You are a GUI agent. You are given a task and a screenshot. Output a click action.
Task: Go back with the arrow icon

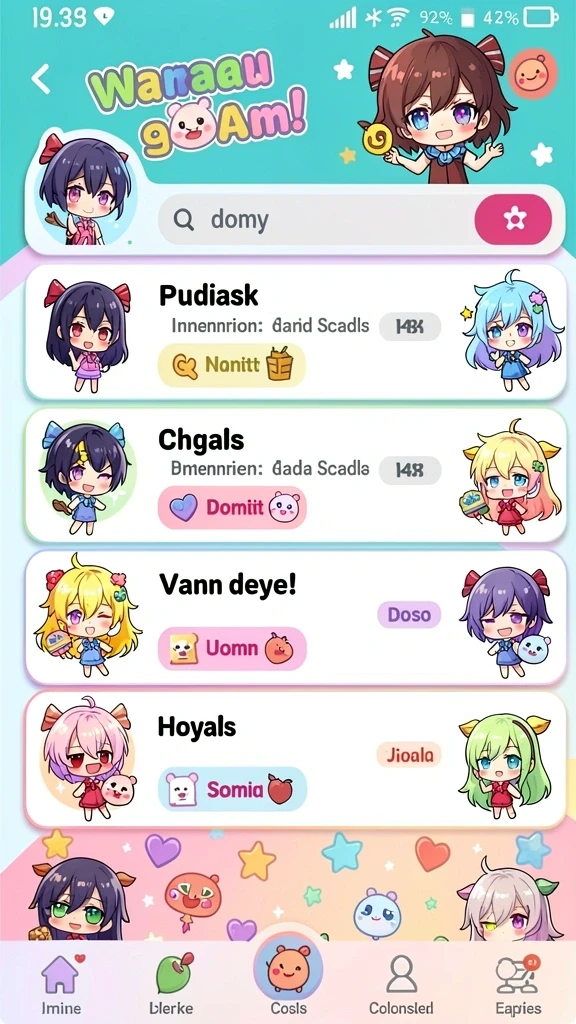(x=41, y=79)
